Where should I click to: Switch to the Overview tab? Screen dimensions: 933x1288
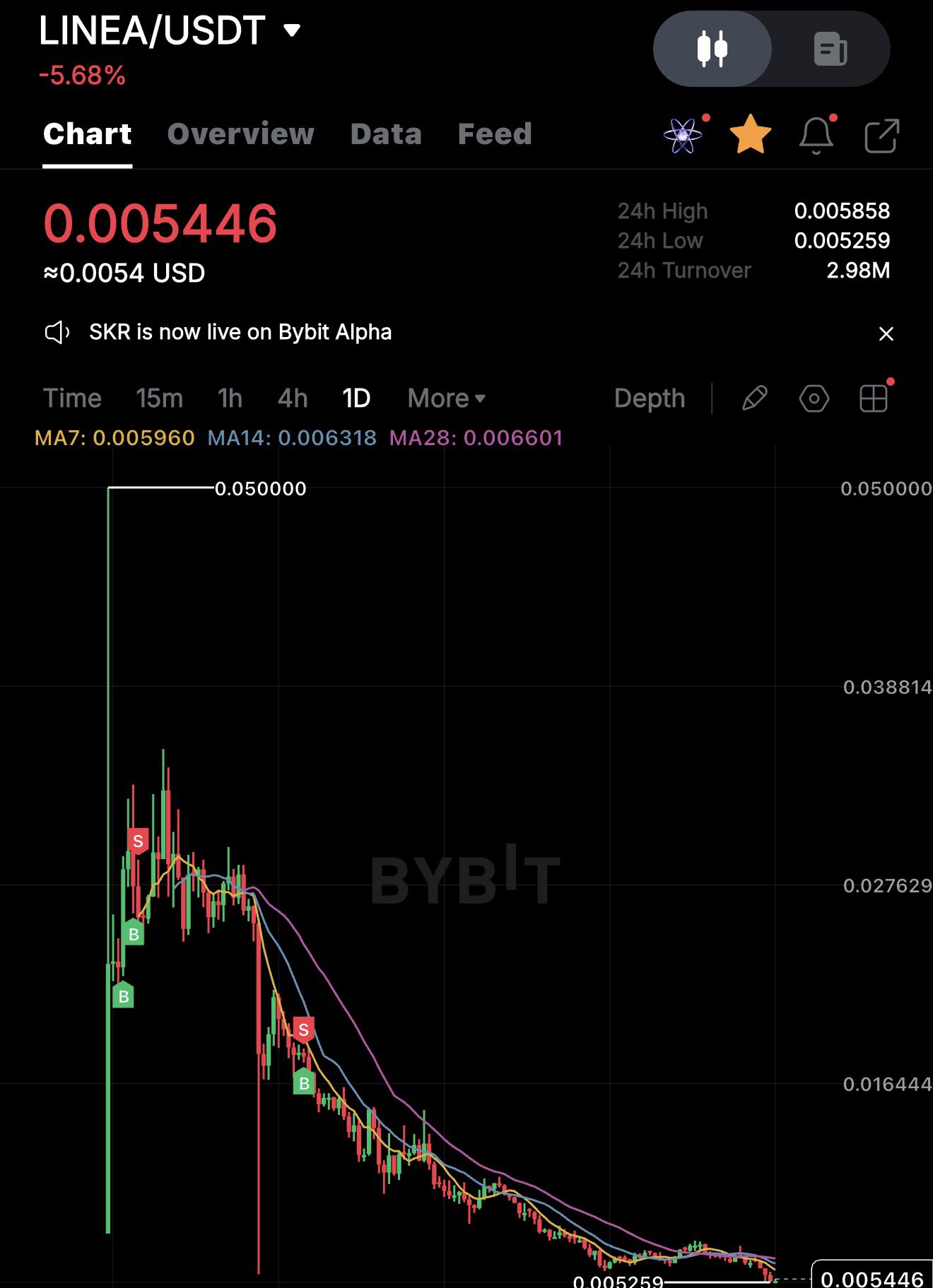[x=240, y=134]
